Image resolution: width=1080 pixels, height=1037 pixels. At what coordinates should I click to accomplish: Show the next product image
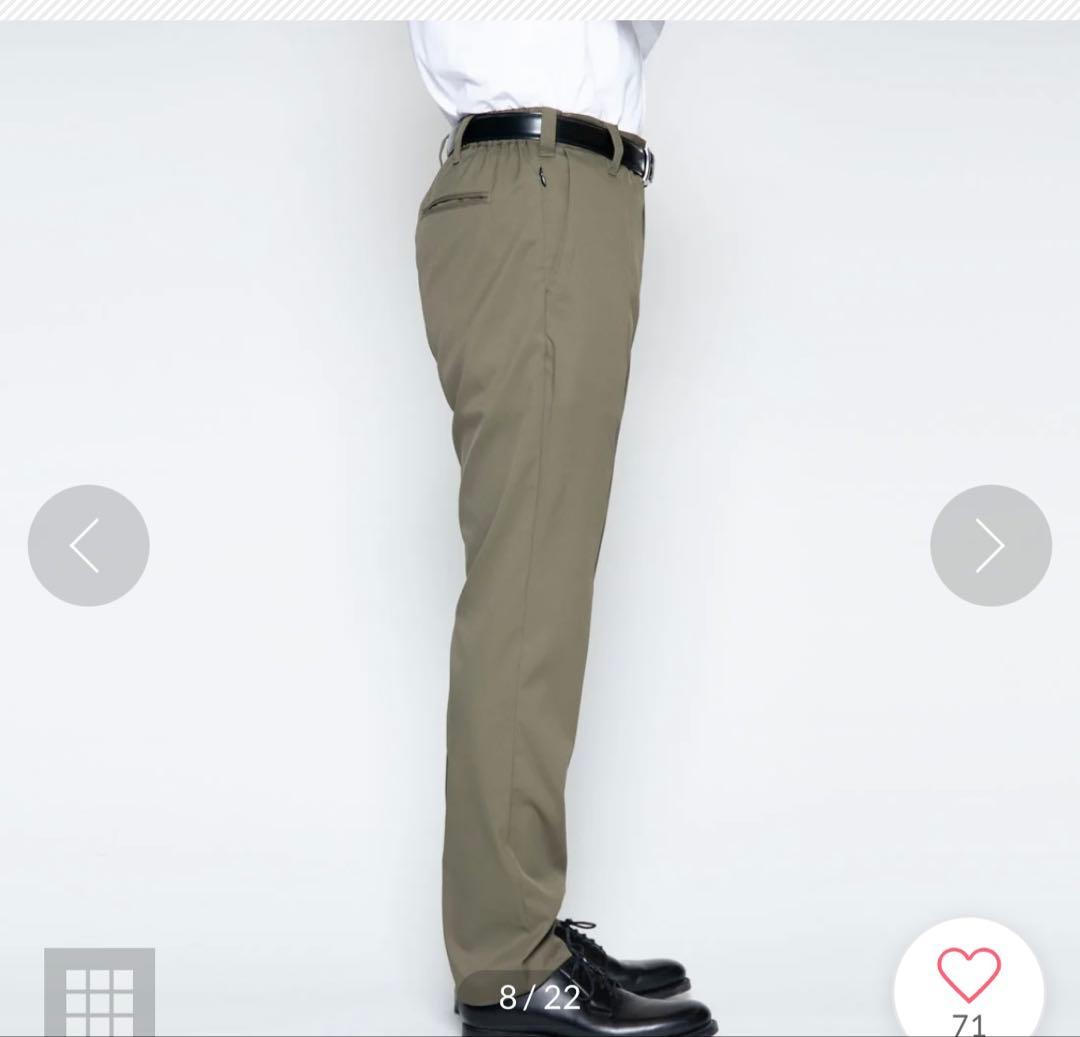point(990,545)
